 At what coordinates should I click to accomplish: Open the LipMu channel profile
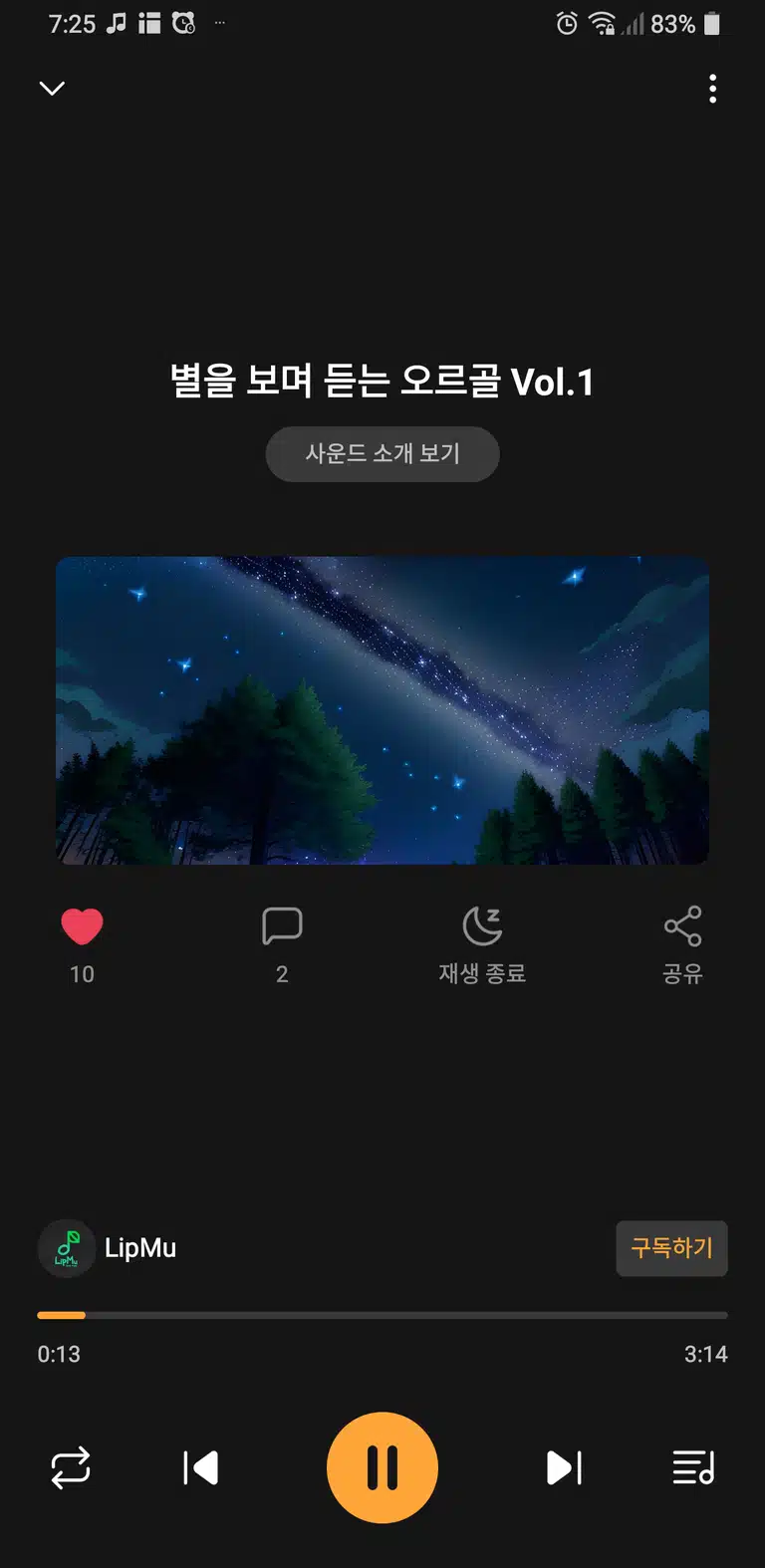coord(108,1248)
